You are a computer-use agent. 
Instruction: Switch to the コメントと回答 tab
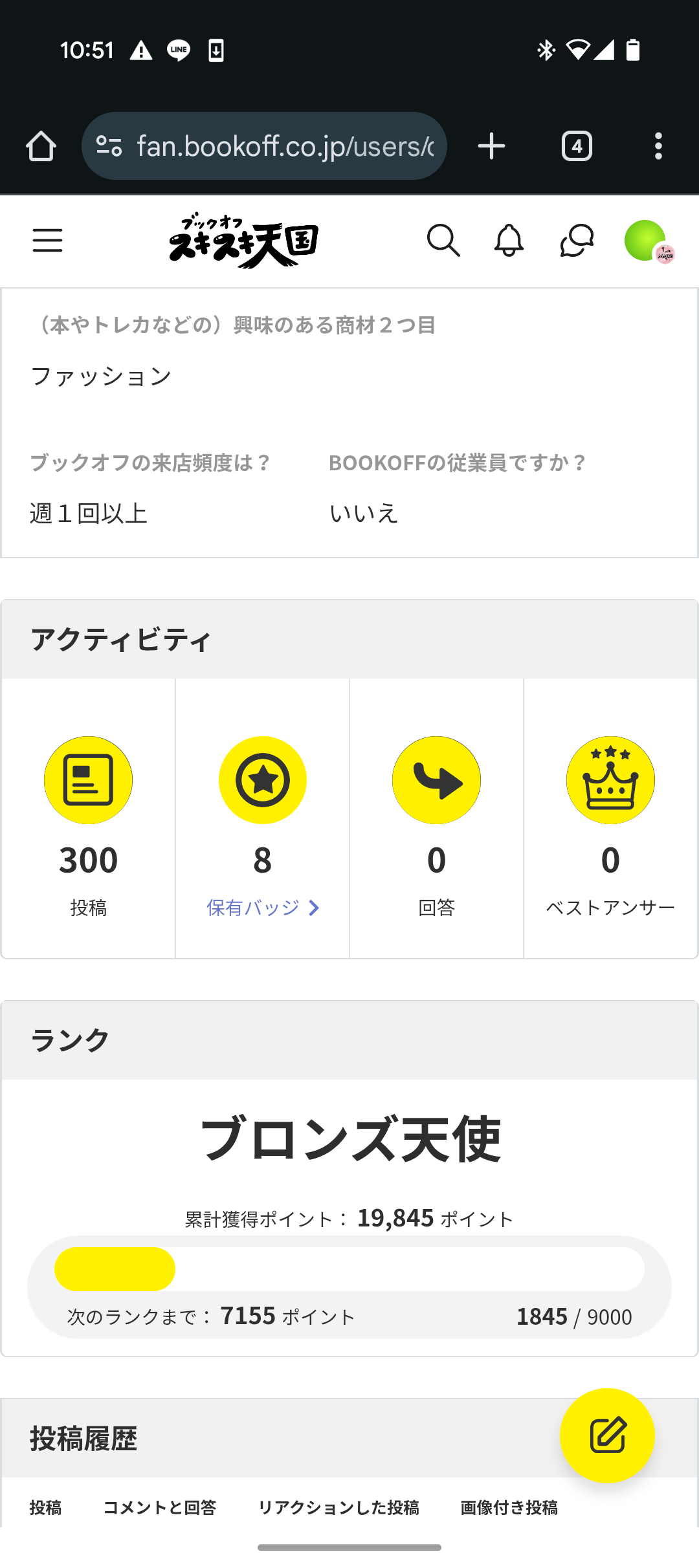point(159,1508)
